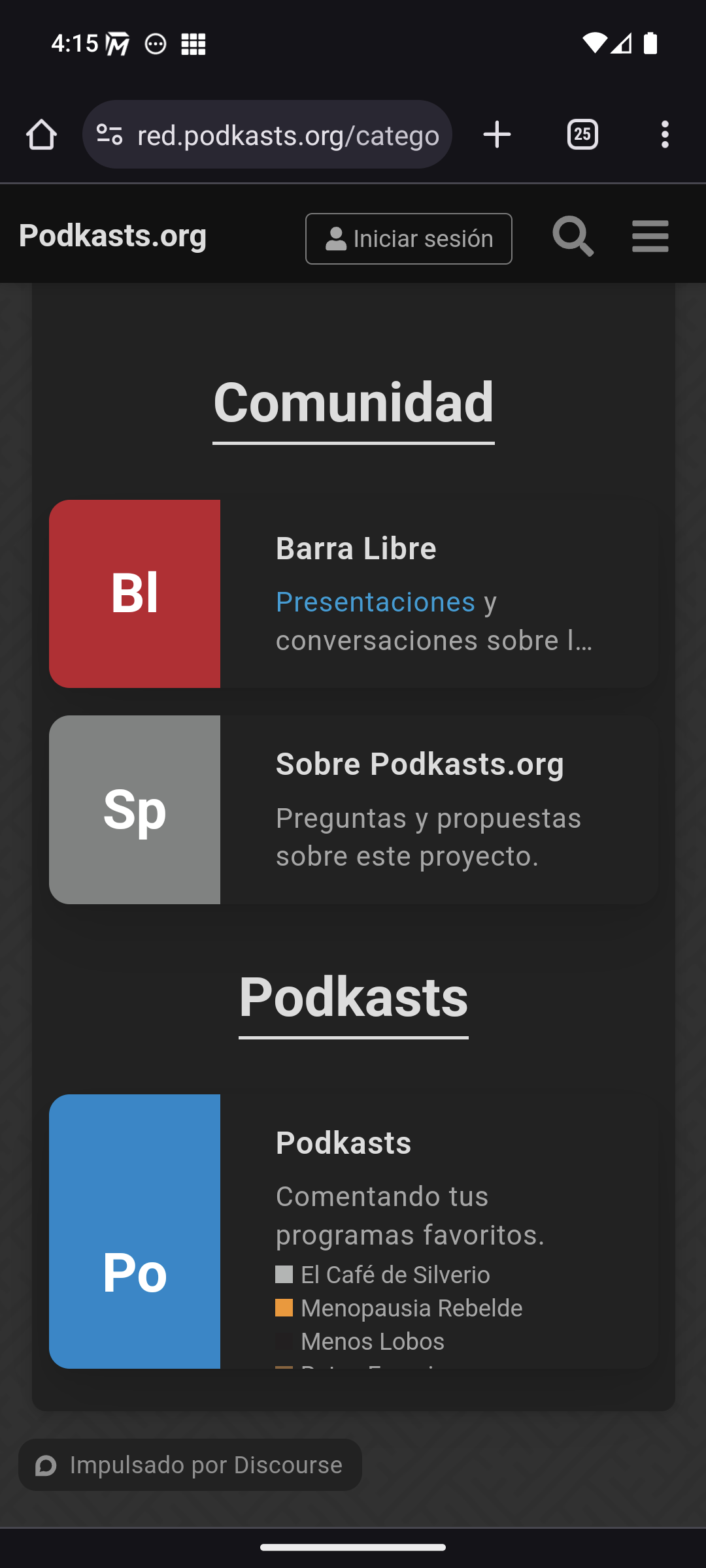
Task: Open the Menos Lobos subcategory
Action: pos(372,1341)
